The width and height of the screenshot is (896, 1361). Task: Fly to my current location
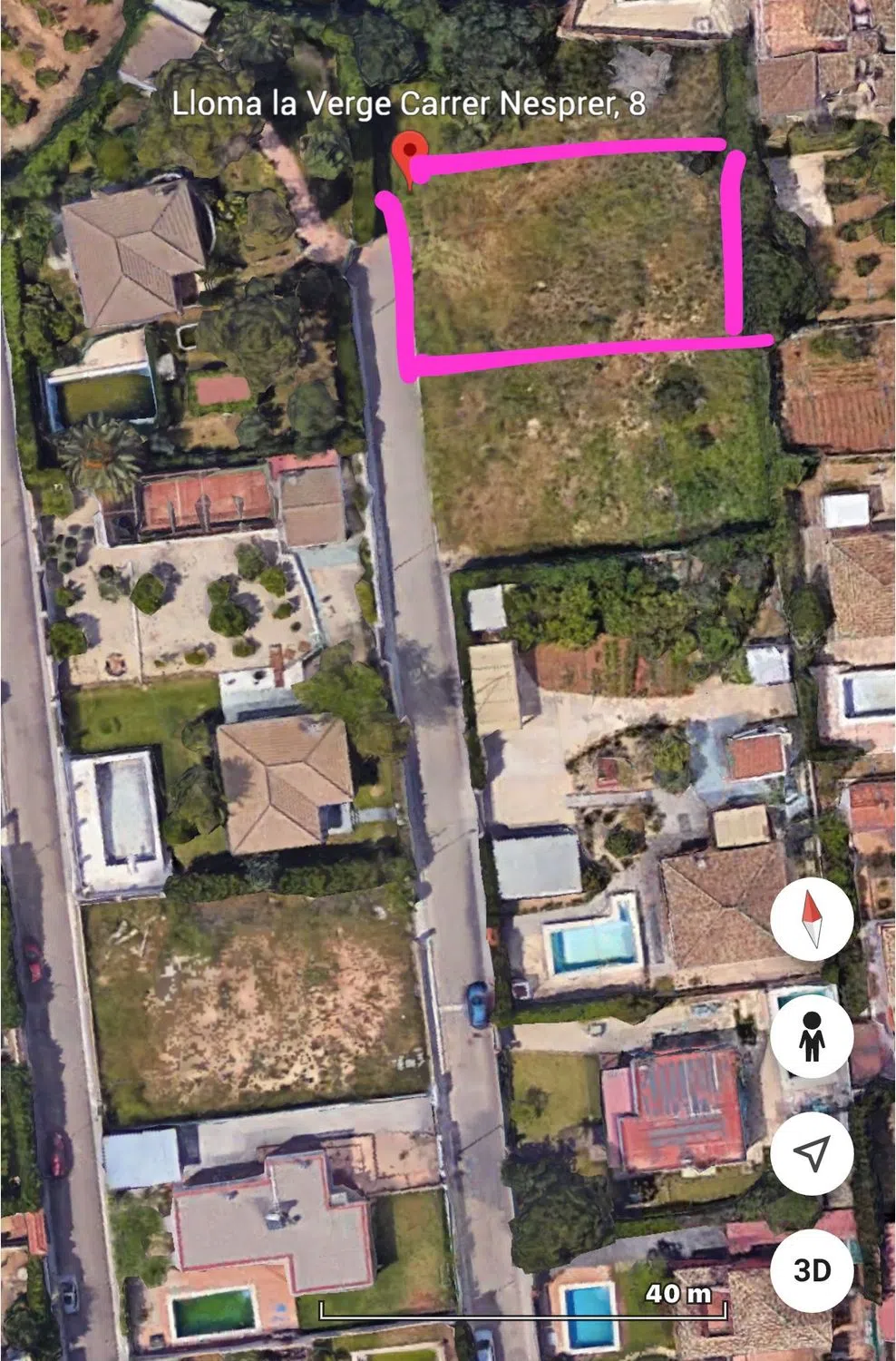pos(812,1153)
